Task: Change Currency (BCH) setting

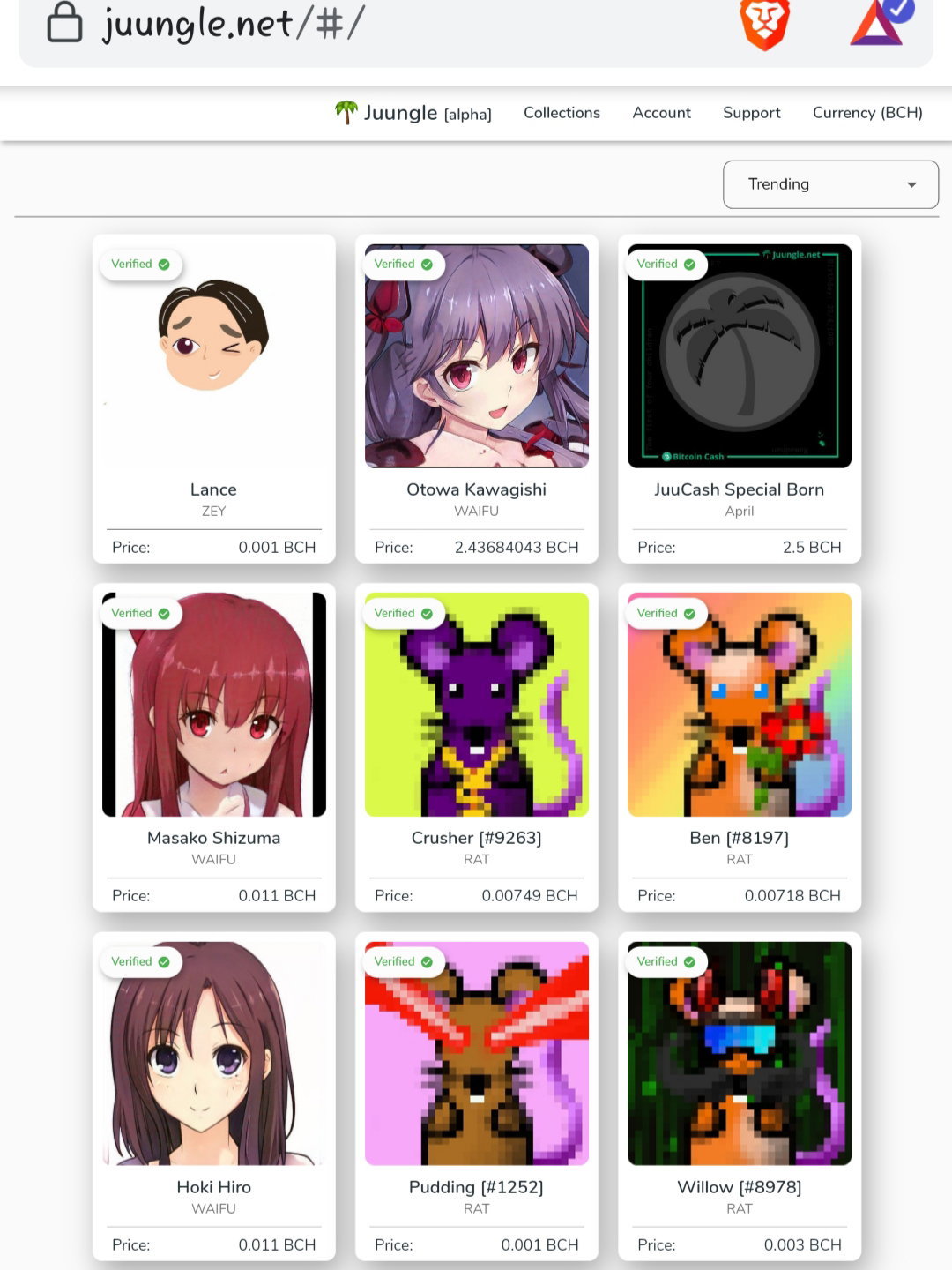Action: (867, 113)
